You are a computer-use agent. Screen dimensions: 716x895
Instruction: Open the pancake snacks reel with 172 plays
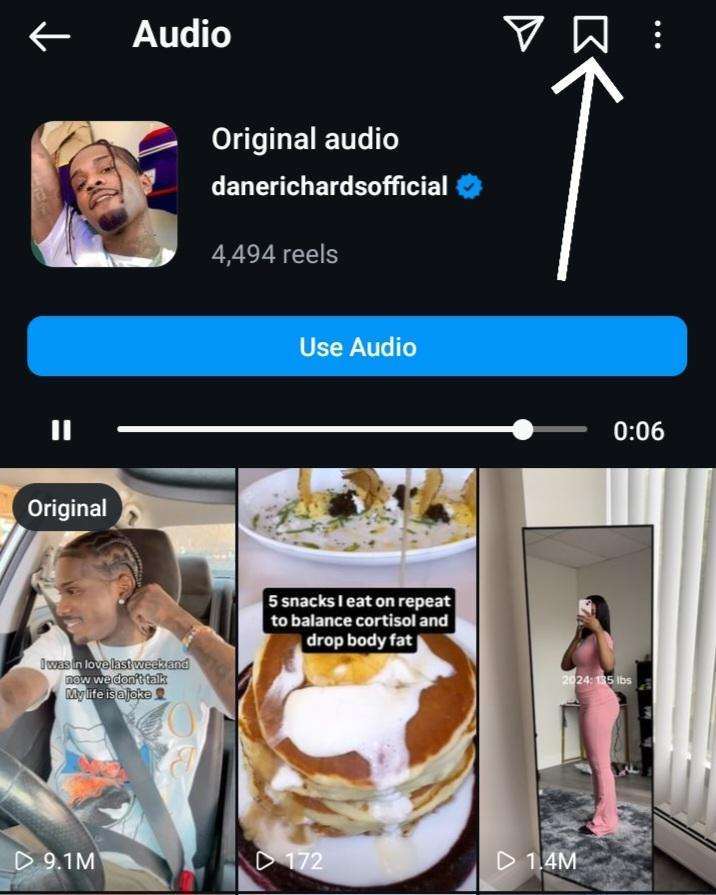tap(357, 680)
